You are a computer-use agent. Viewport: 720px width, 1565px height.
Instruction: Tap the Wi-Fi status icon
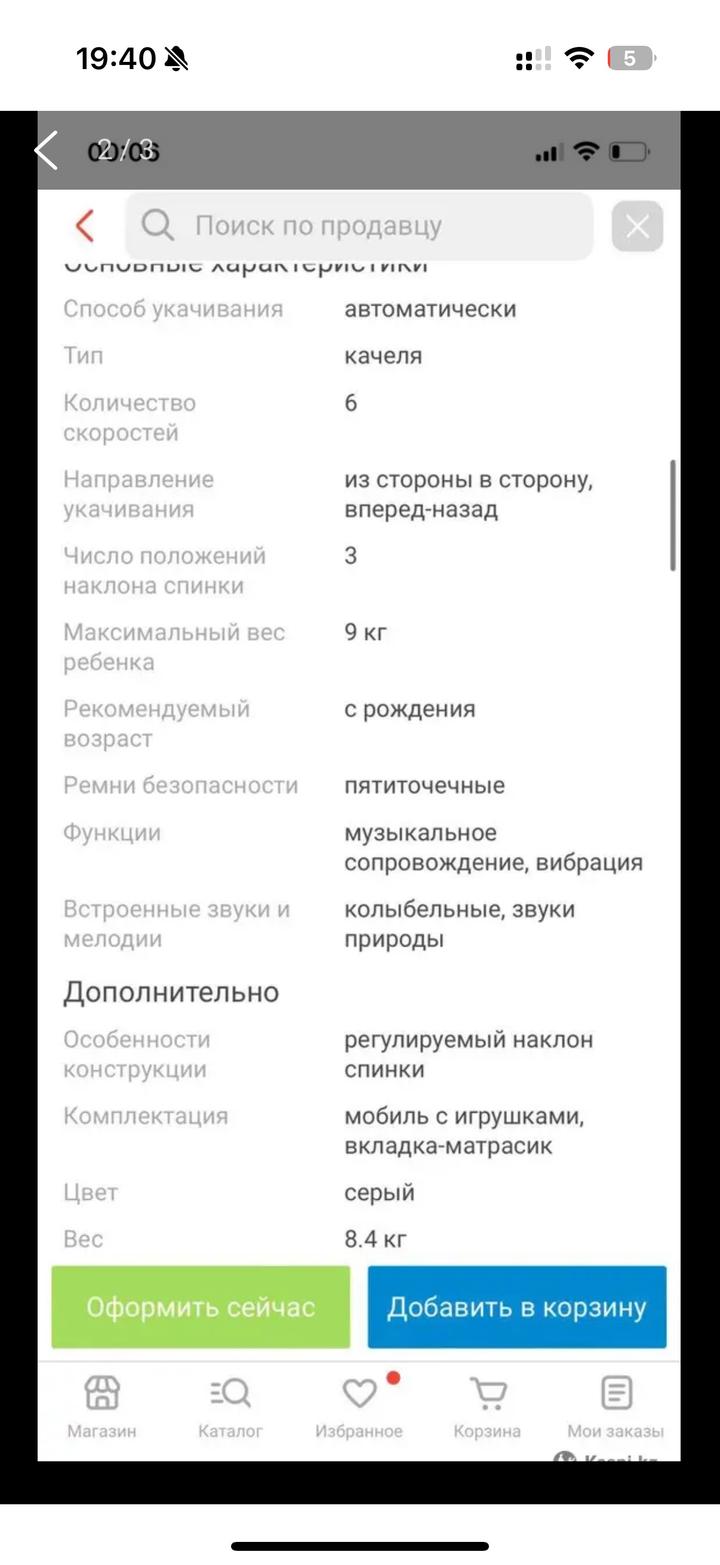[578, 60]
